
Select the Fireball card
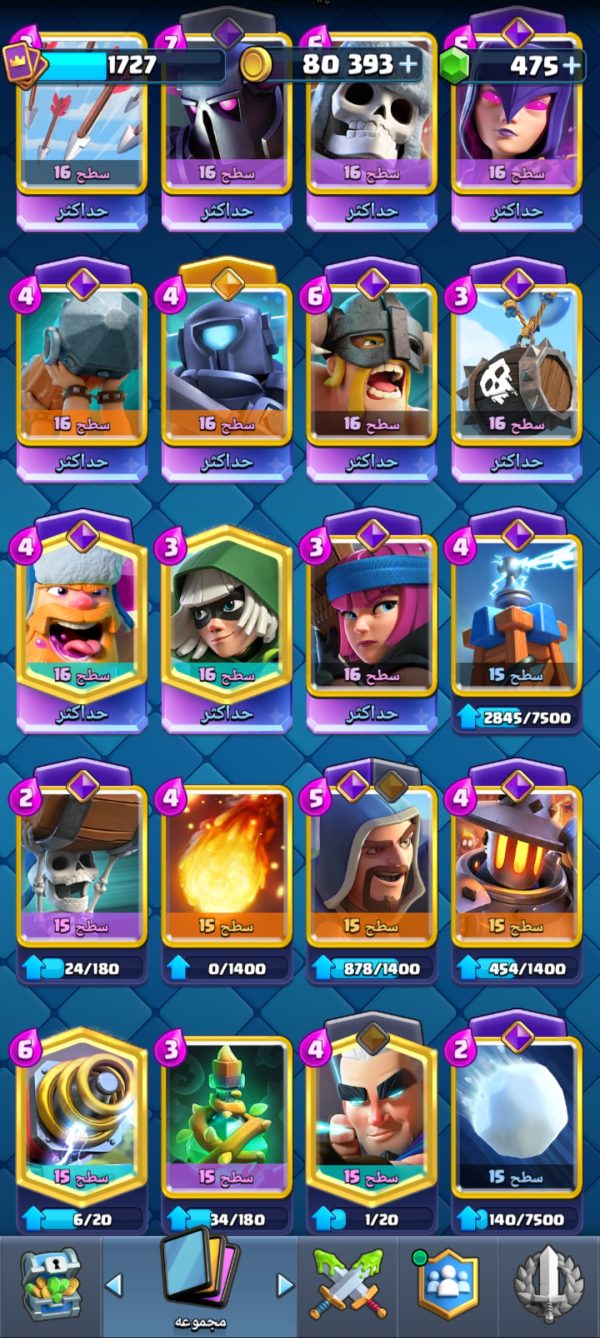(x=226, y=872)
